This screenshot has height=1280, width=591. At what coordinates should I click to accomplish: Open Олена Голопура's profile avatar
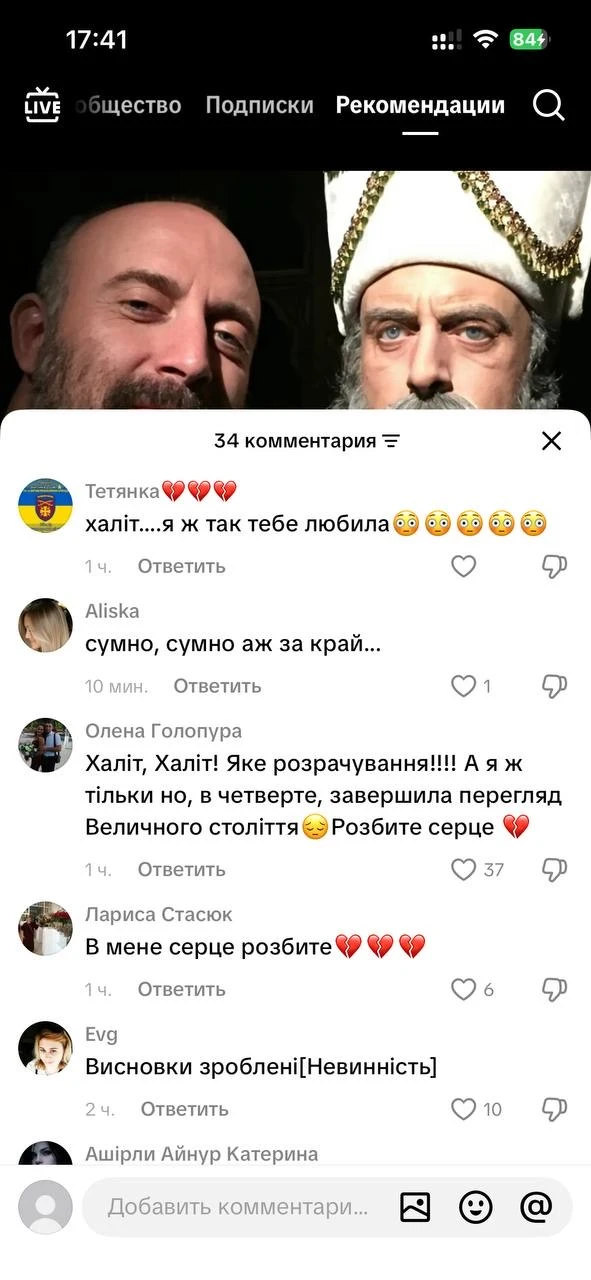(x=45, y=745)
